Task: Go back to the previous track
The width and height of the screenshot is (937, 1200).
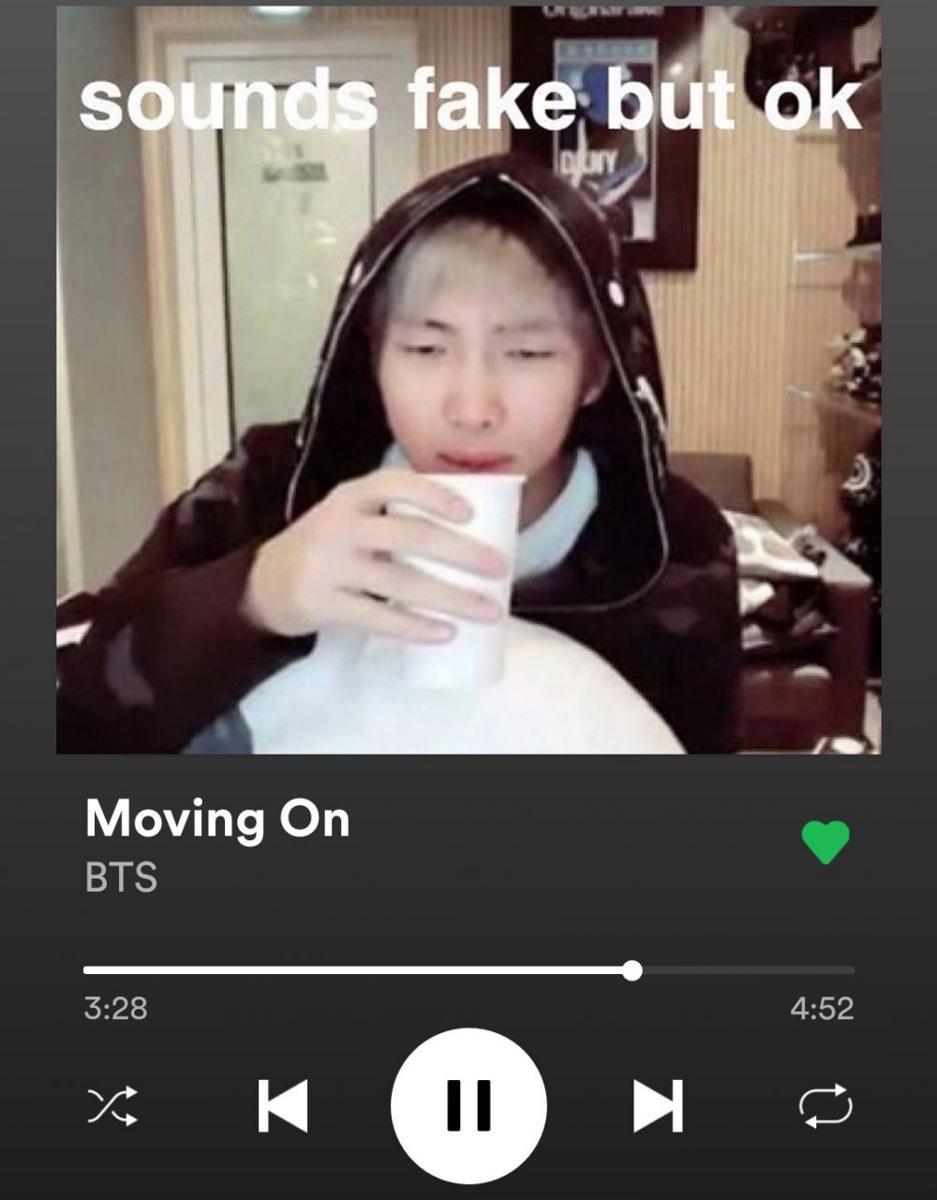Action: (x=282, y=1106)
